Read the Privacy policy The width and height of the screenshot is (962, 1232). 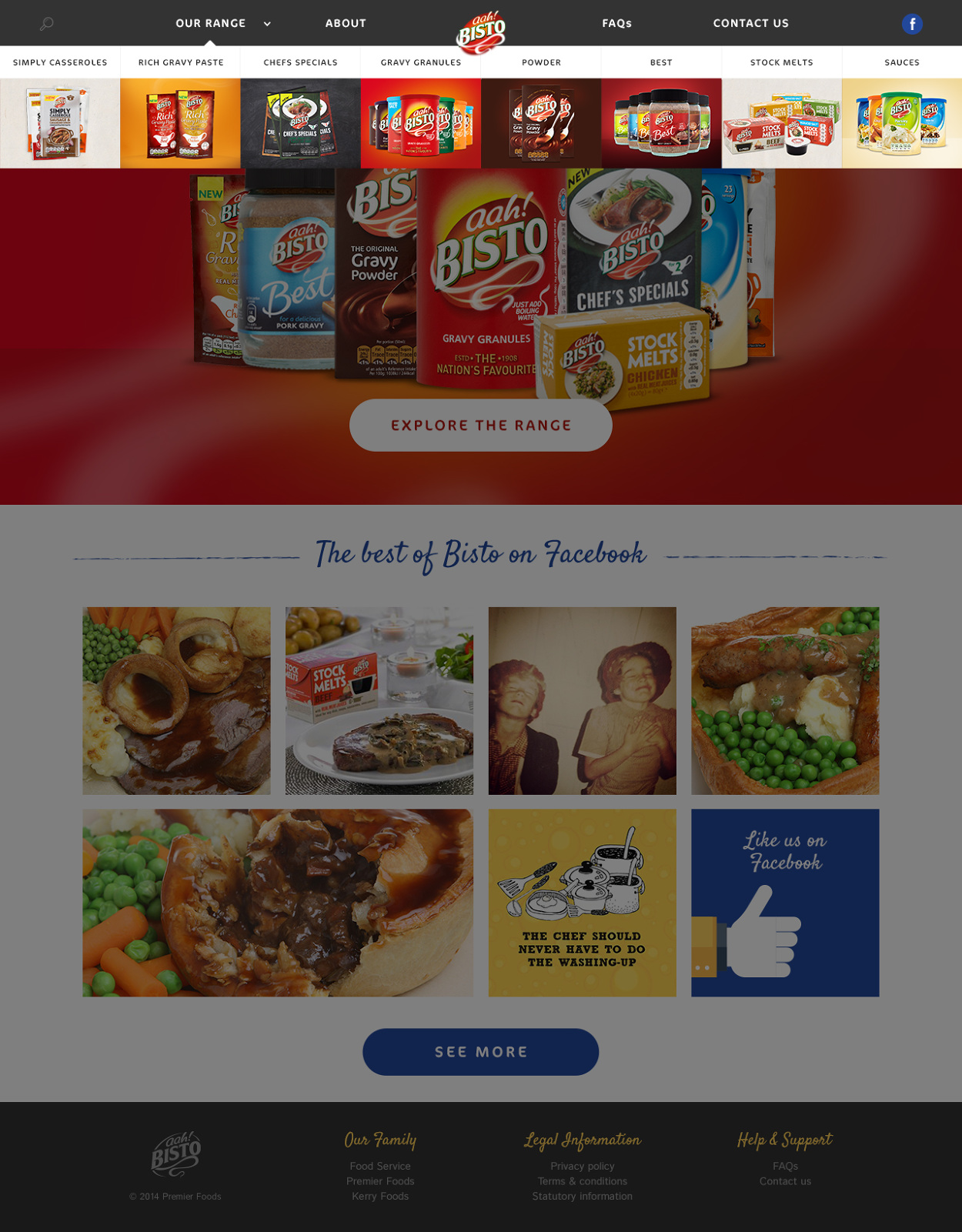[582, 1166]
